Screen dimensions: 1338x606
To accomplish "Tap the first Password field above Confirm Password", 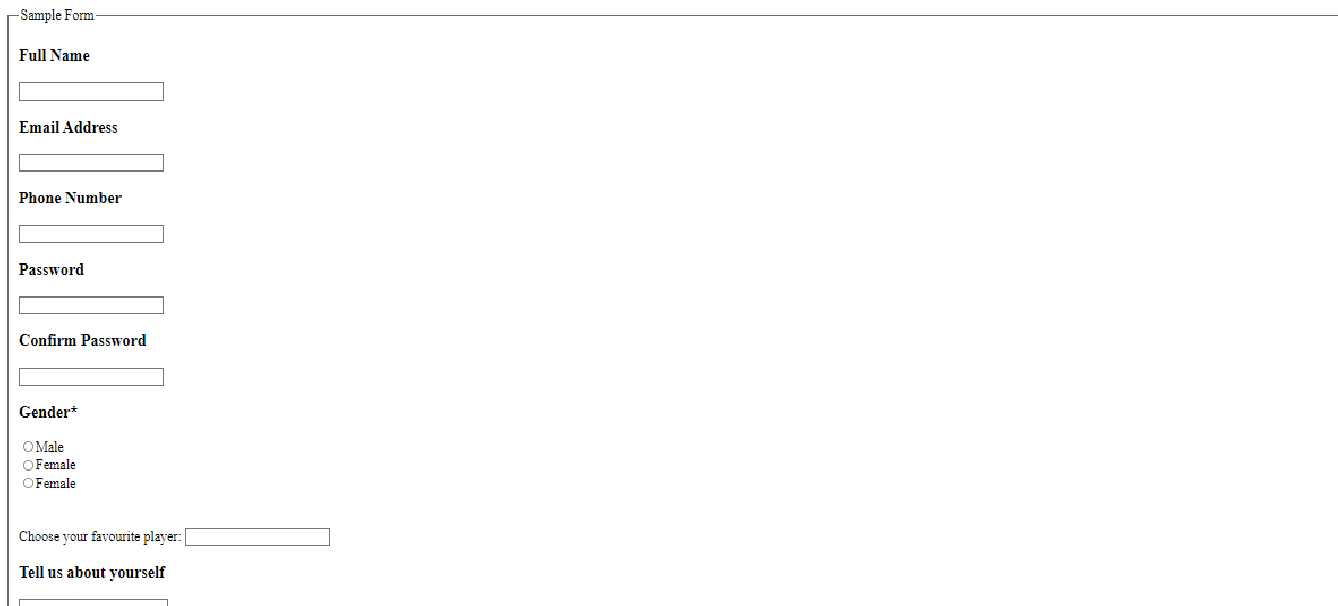I will coord(91,305).
